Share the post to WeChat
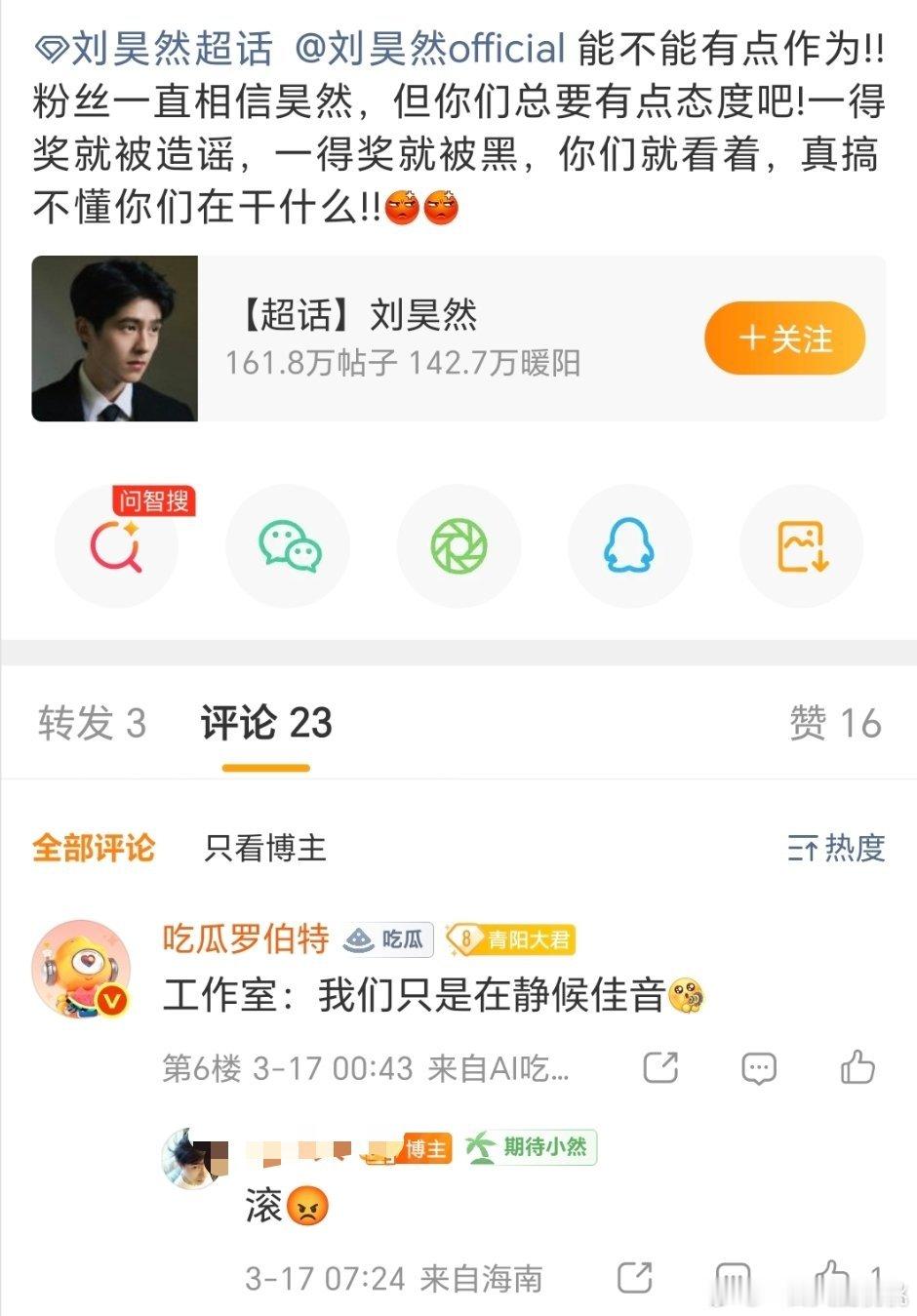This screenshot has height=1316, width=917. [x=287, y=546]
